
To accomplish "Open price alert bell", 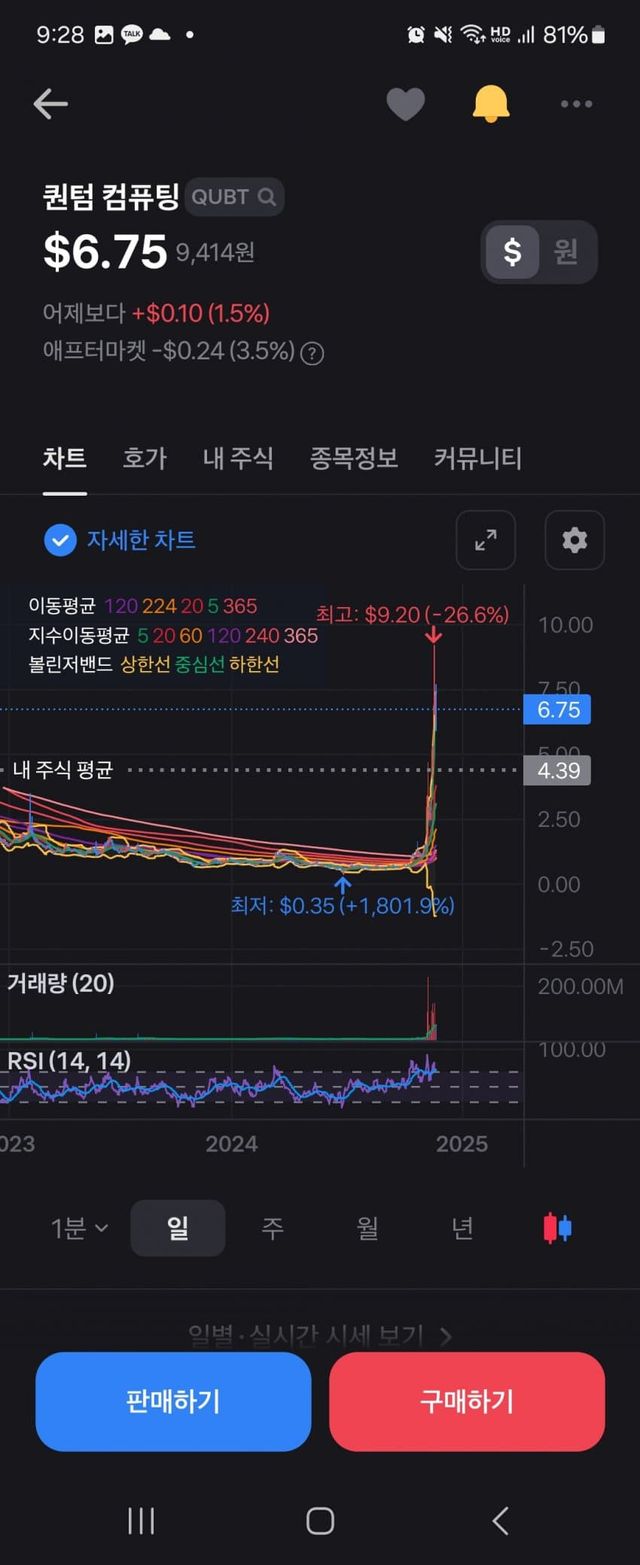I will click(x=490, y=104).
